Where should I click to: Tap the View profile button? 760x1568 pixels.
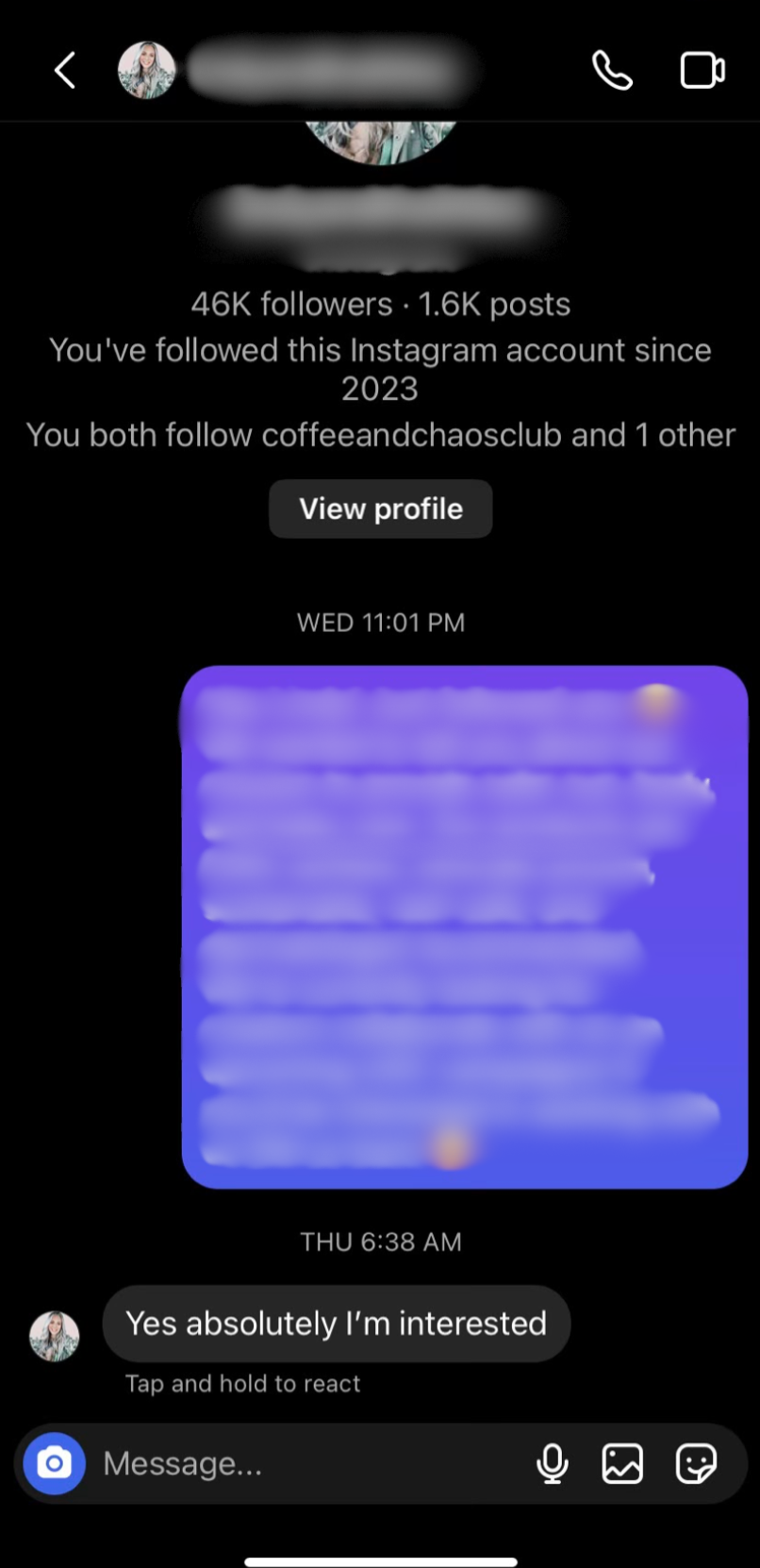click(380, 509)
